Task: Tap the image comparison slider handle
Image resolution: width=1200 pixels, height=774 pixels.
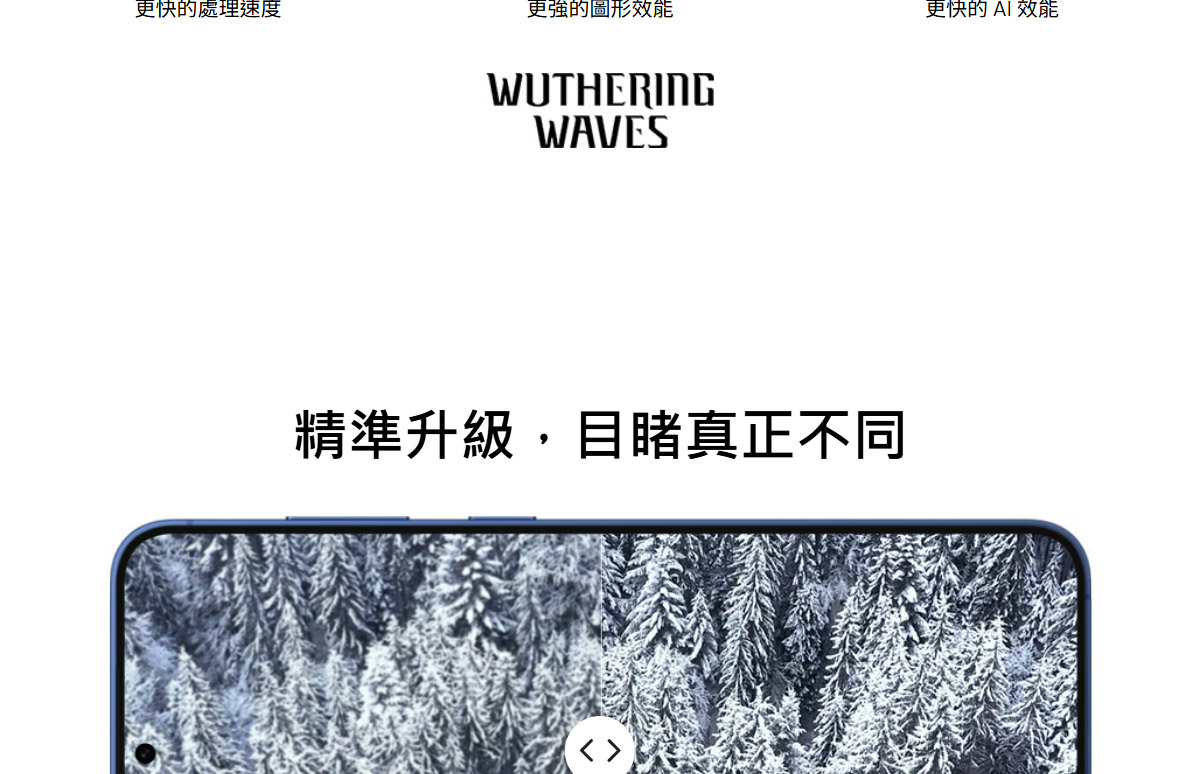Action: coord(600,749)
